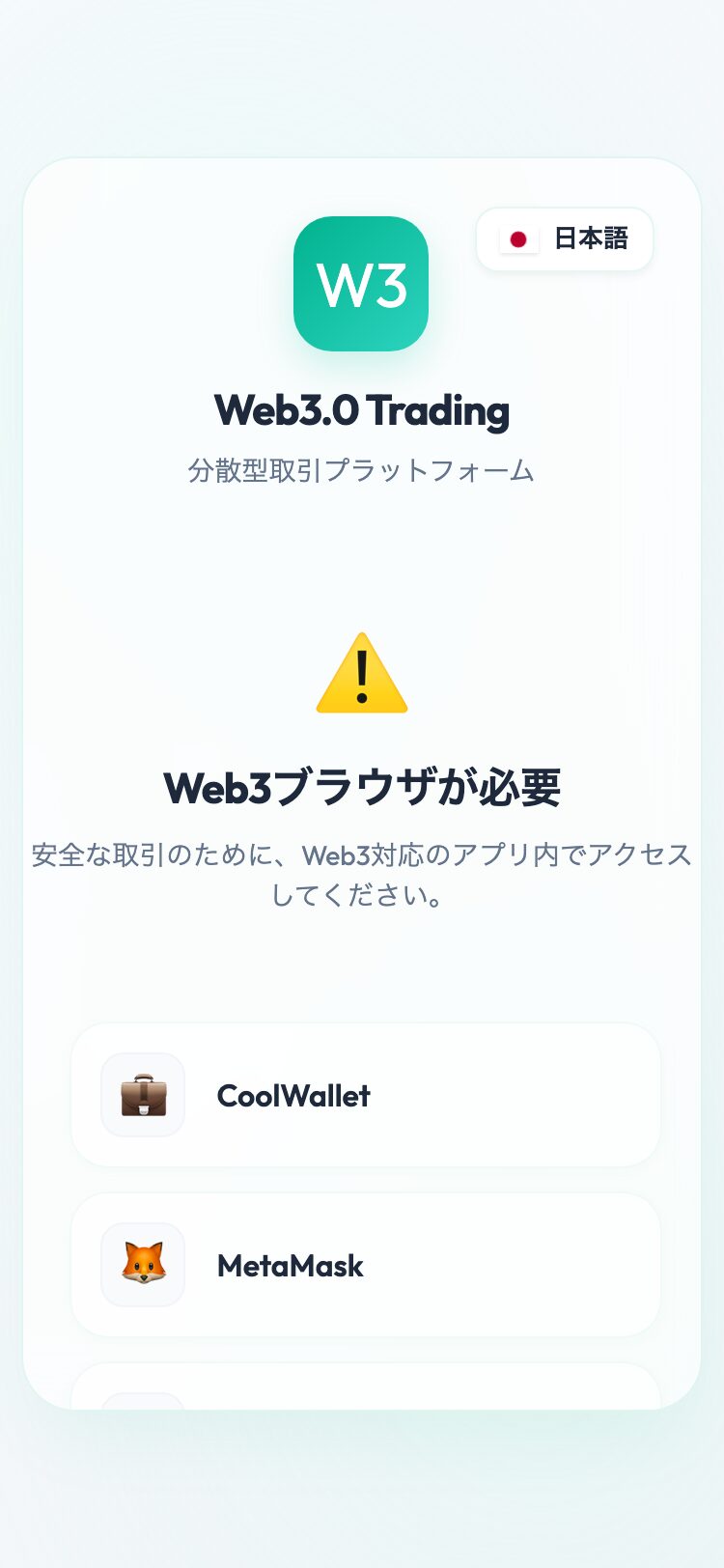
Task: Click the Web3.0 Trading title
Action: (361, 409)
